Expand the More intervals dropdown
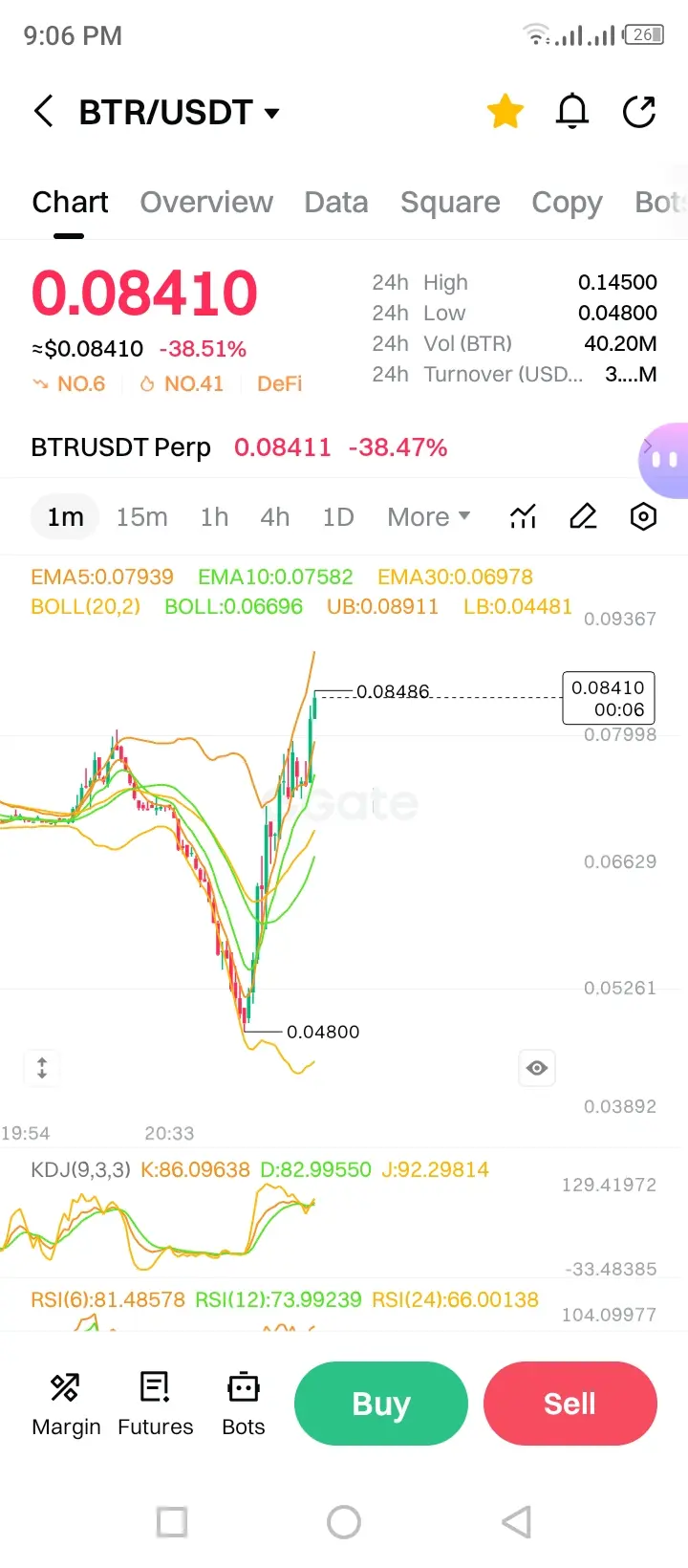The height and width of the screenshot is (1568, 688). pyautogui.click(x=428, y=517)
